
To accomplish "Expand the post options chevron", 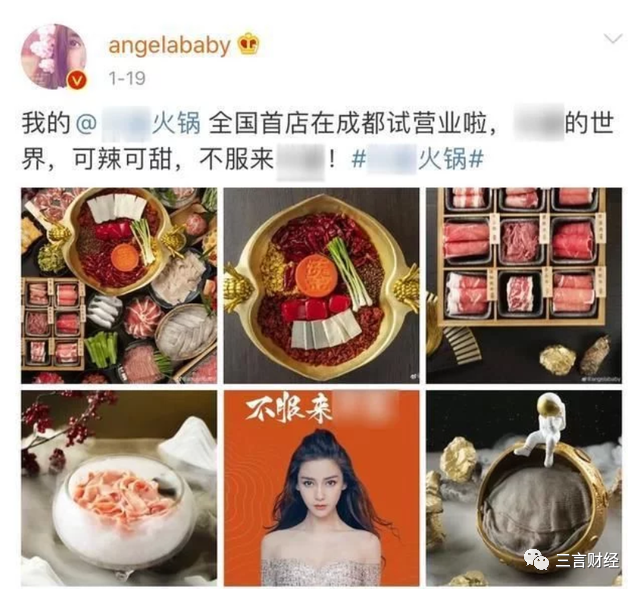I will [x=610, y=42].
